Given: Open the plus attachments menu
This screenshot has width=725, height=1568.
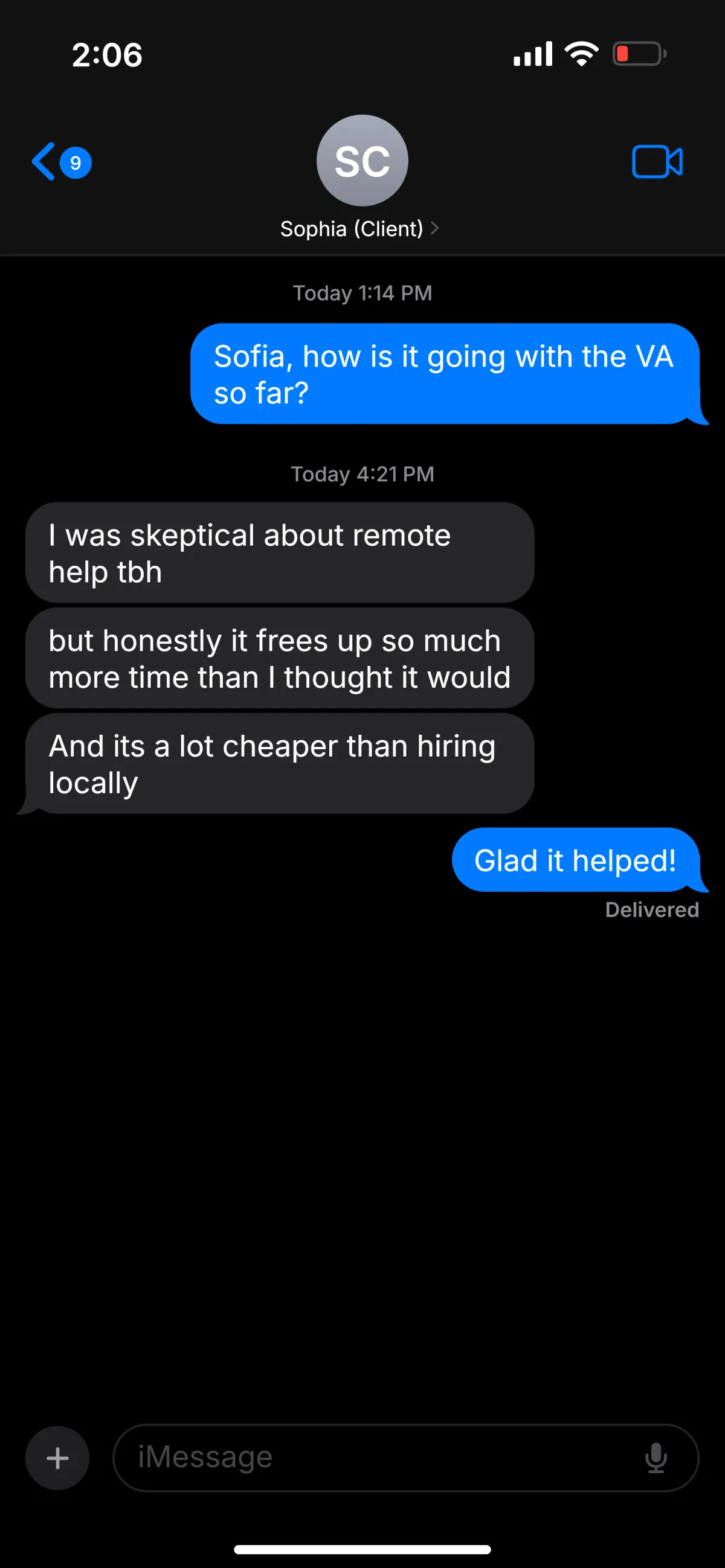Looking at the screenshot, I should [57, 1458].
